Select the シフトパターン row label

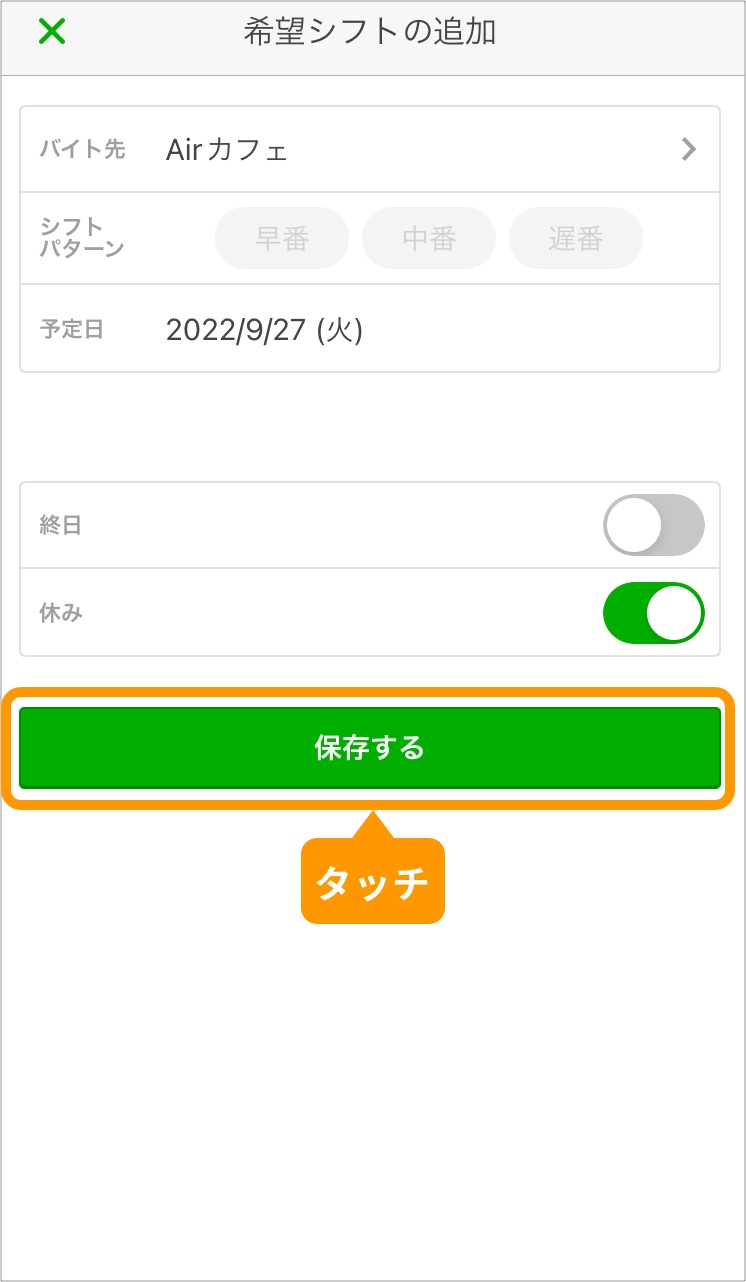78,238
